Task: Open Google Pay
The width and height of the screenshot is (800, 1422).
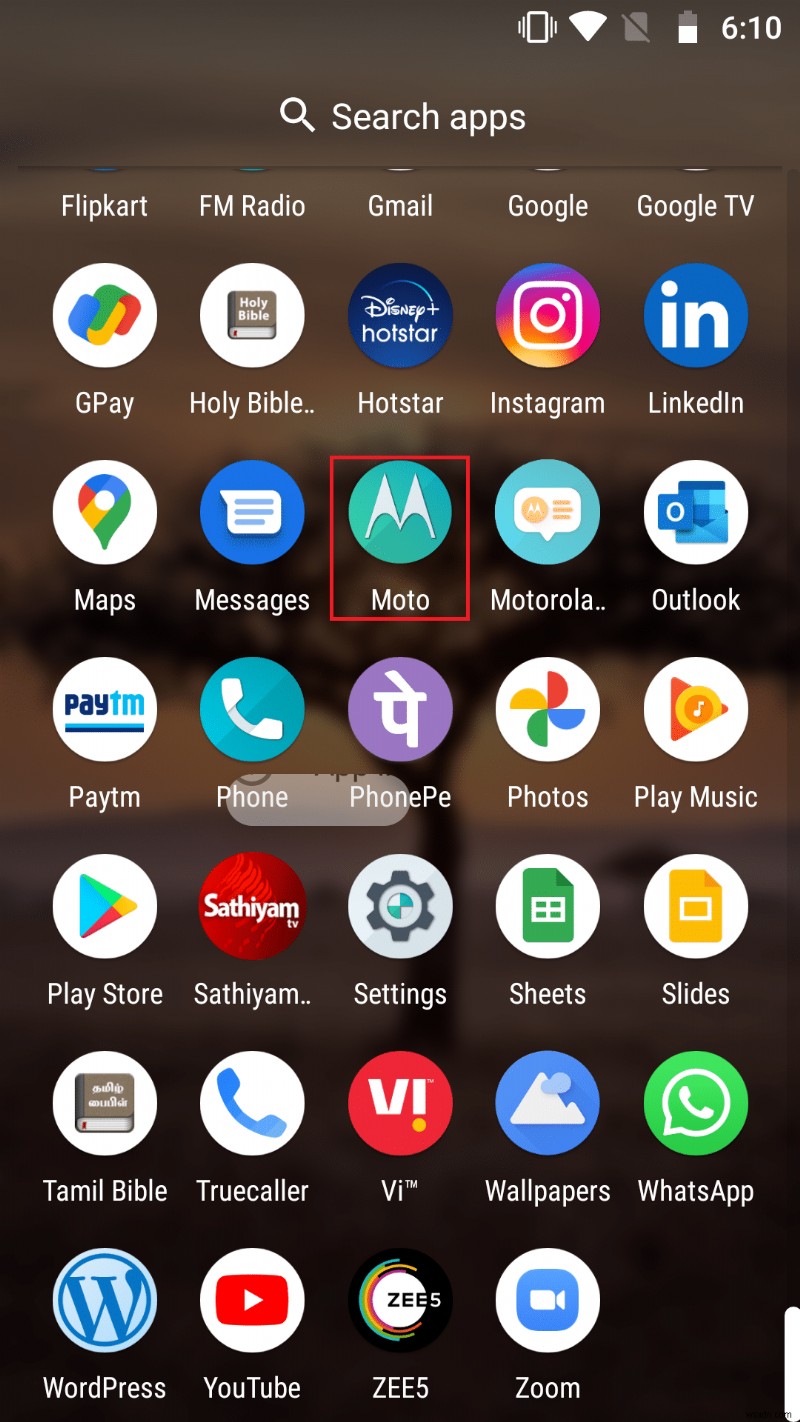Action: (x=104, y=314)
